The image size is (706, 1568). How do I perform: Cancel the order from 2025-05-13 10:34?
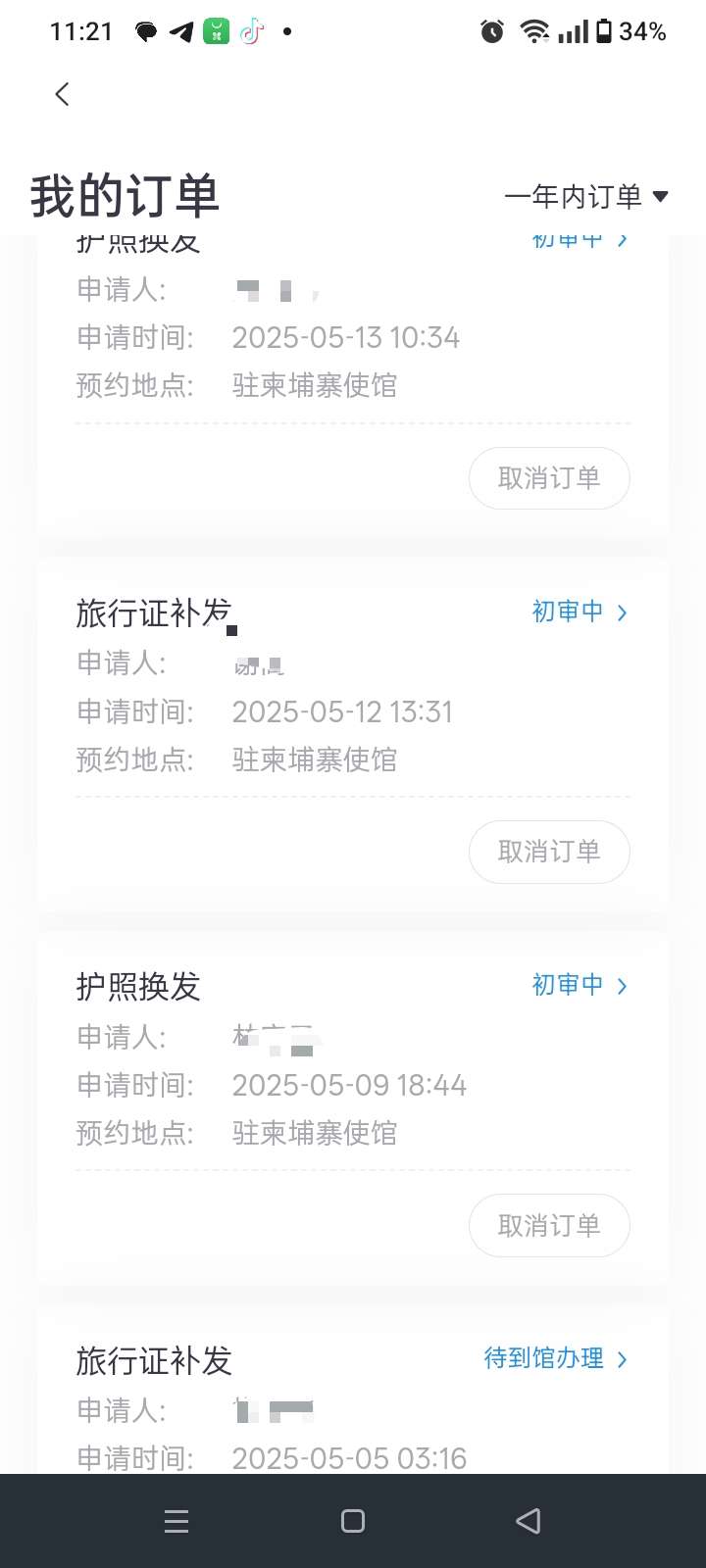tap(549, 478)
